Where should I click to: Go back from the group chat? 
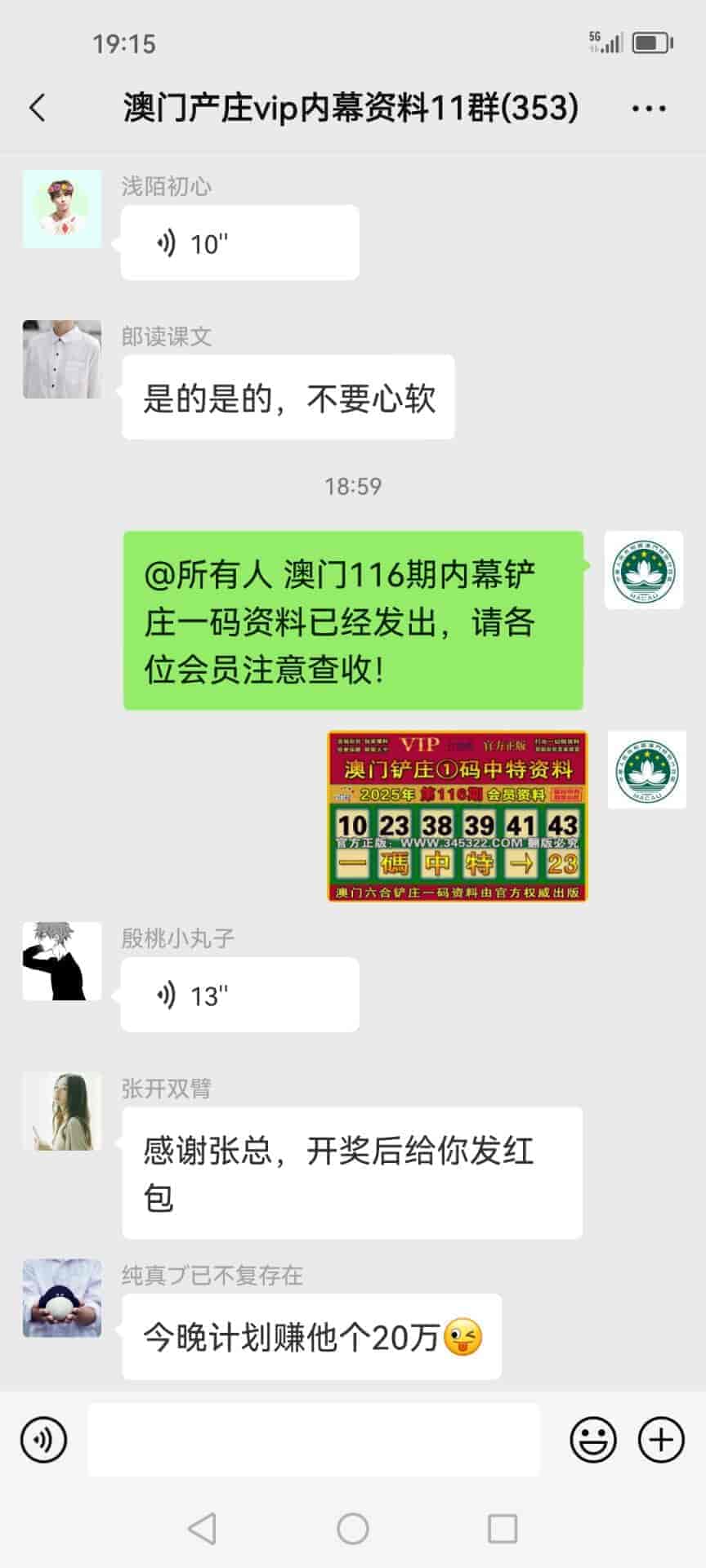click(x=38, y=108)
